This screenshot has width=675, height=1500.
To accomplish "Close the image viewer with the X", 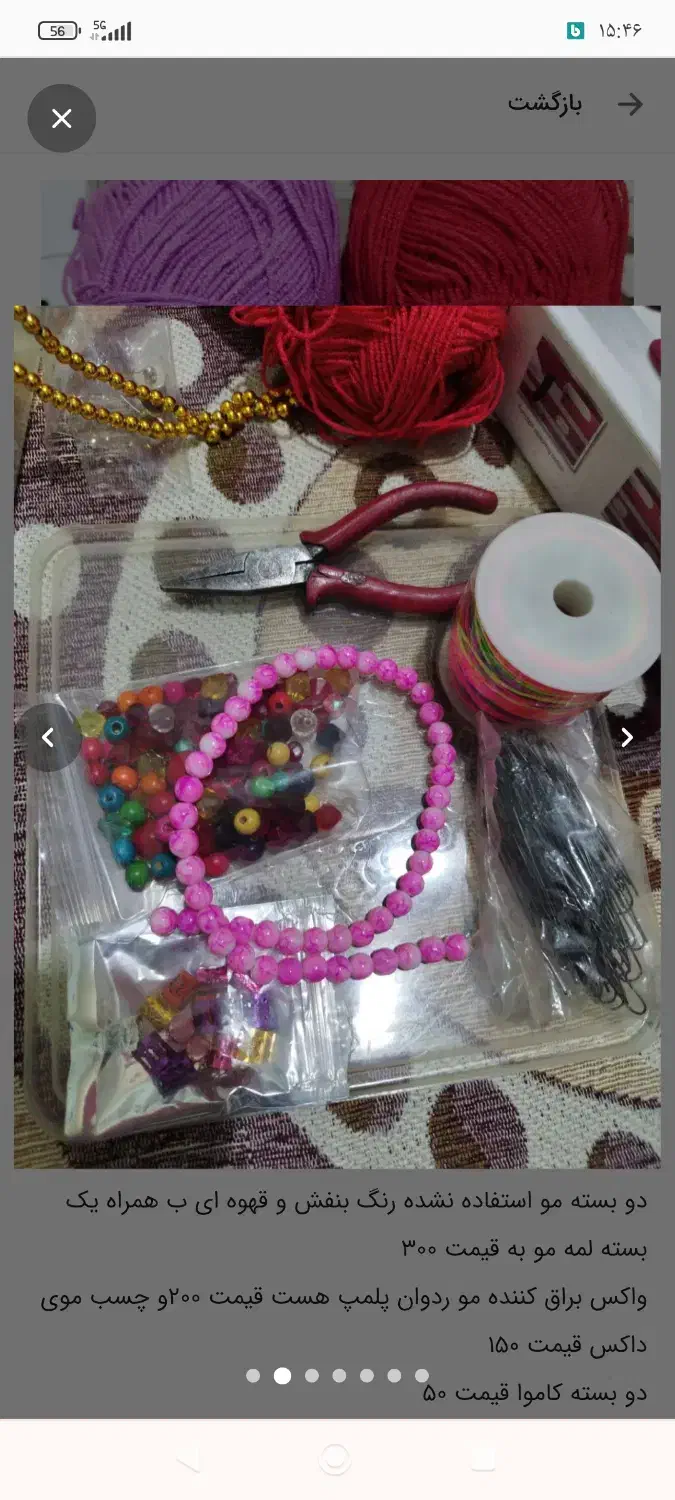I will pyautogui.click(x=62, y=119).
